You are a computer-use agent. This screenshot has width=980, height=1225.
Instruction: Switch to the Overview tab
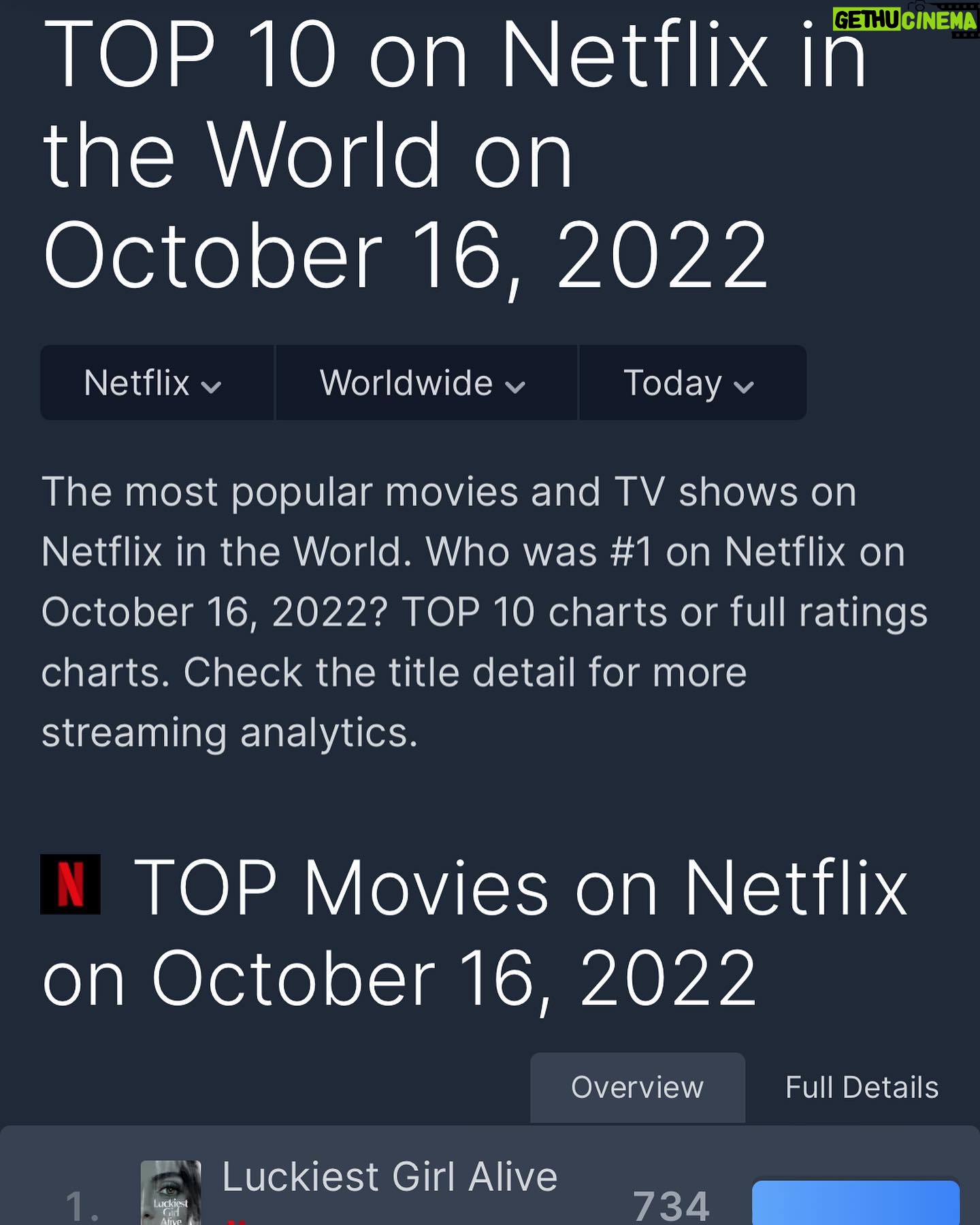click(x=637, y=1088)
